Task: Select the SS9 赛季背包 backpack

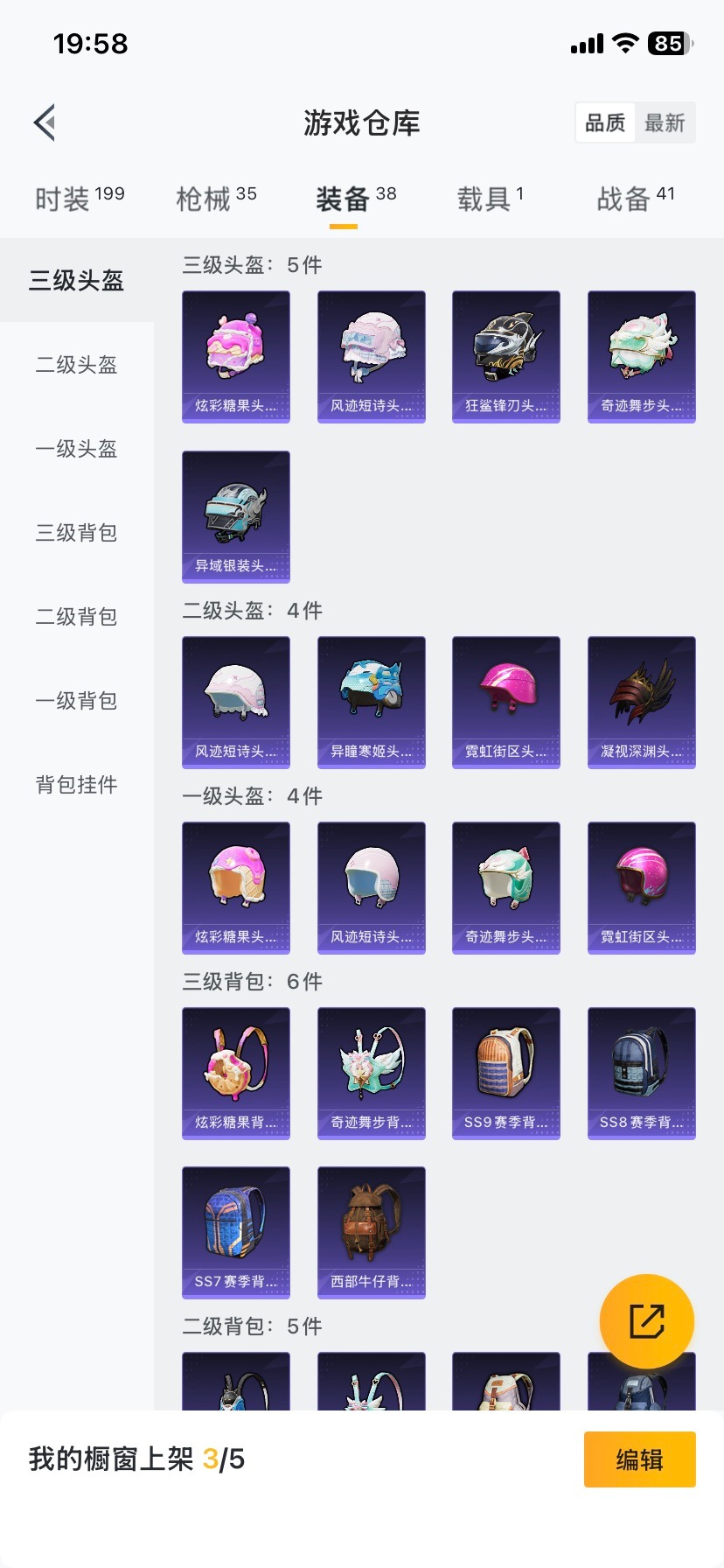Action: [505, 1073]
